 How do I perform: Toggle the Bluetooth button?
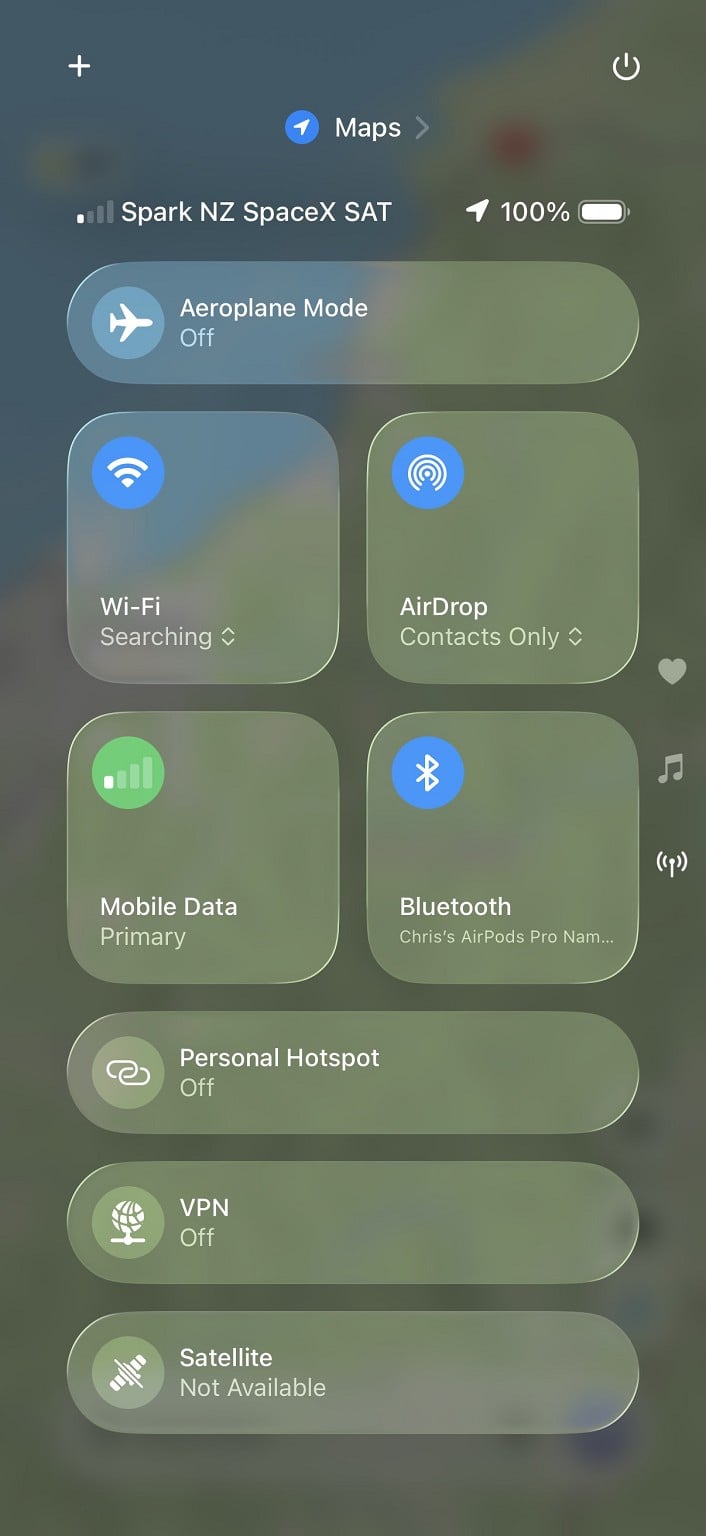[x=428, y=773]
